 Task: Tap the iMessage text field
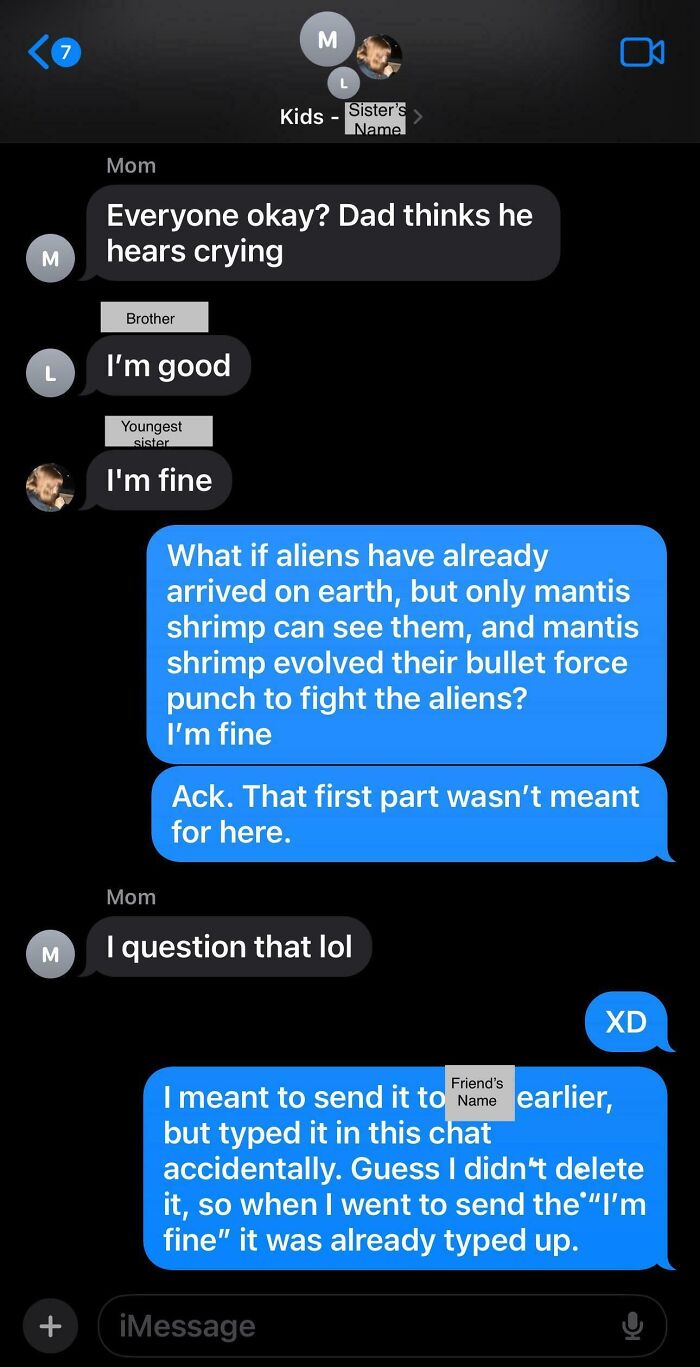[360, 1326]
